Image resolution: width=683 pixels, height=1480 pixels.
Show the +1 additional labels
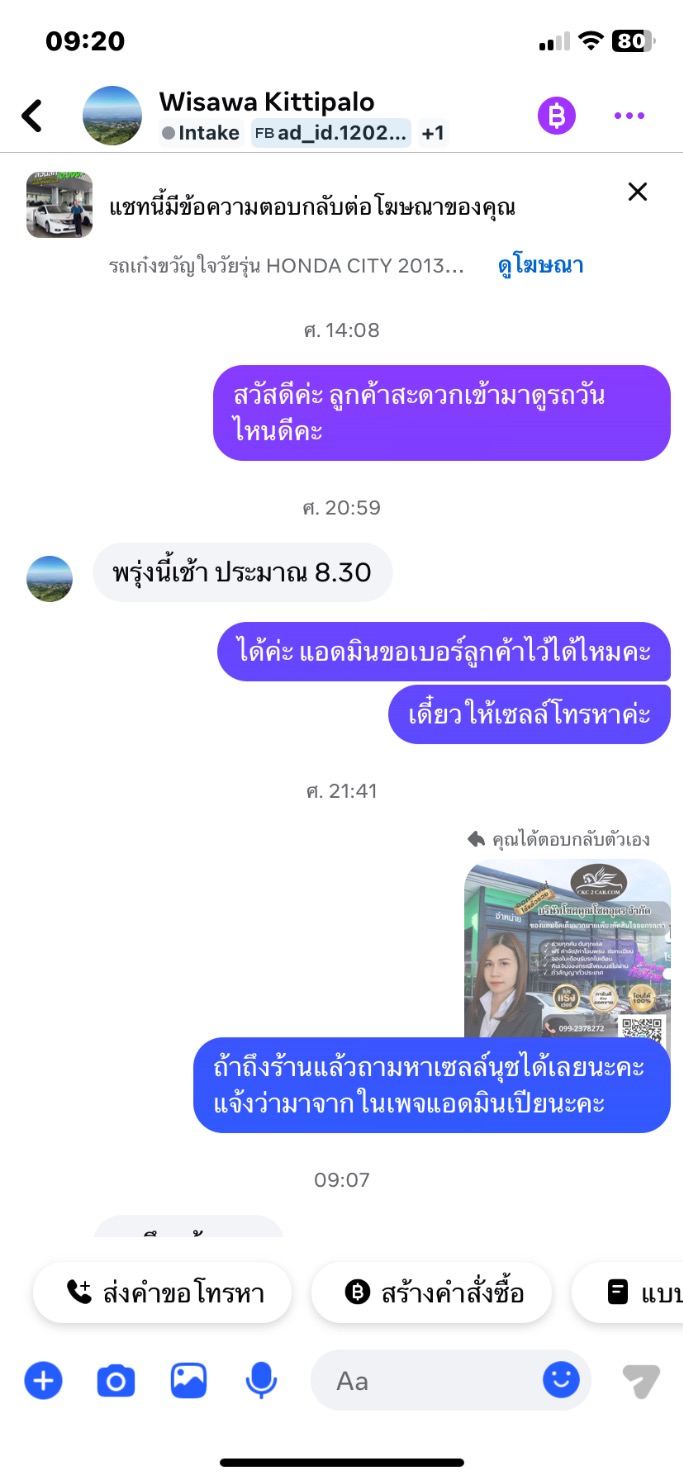(x=433, y=133)
